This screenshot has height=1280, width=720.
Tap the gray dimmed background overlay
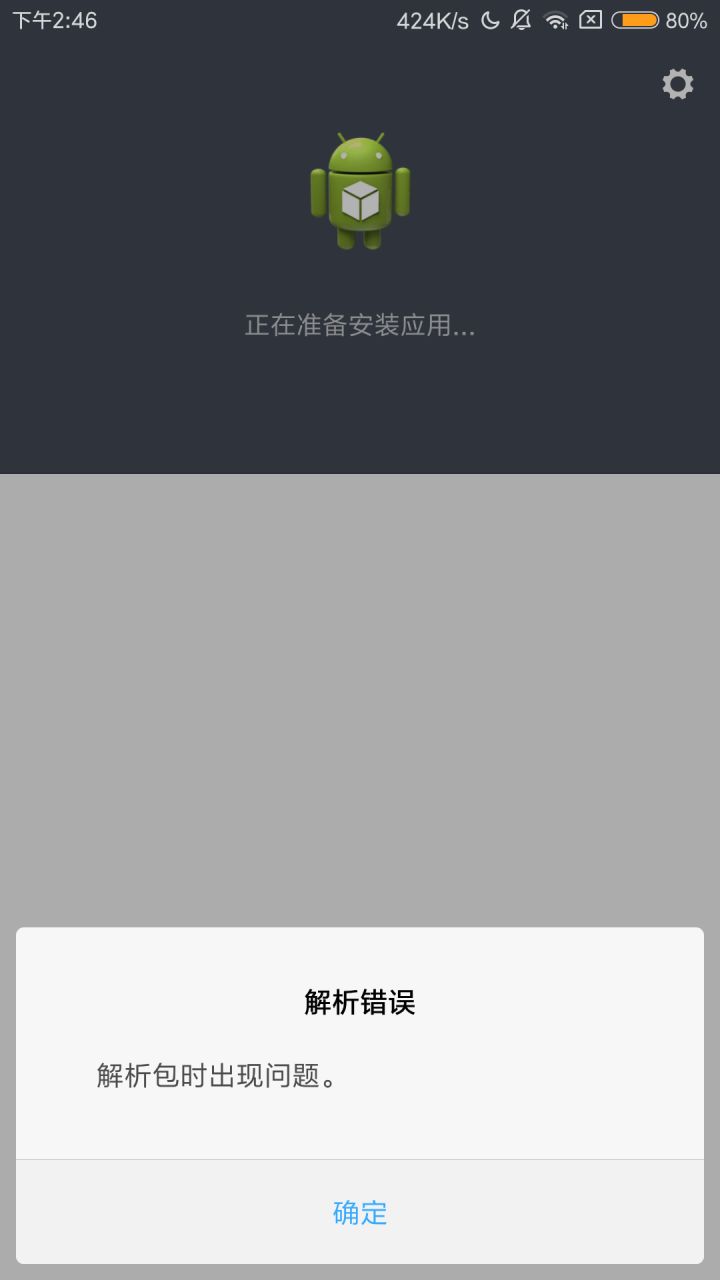point(360,700)
